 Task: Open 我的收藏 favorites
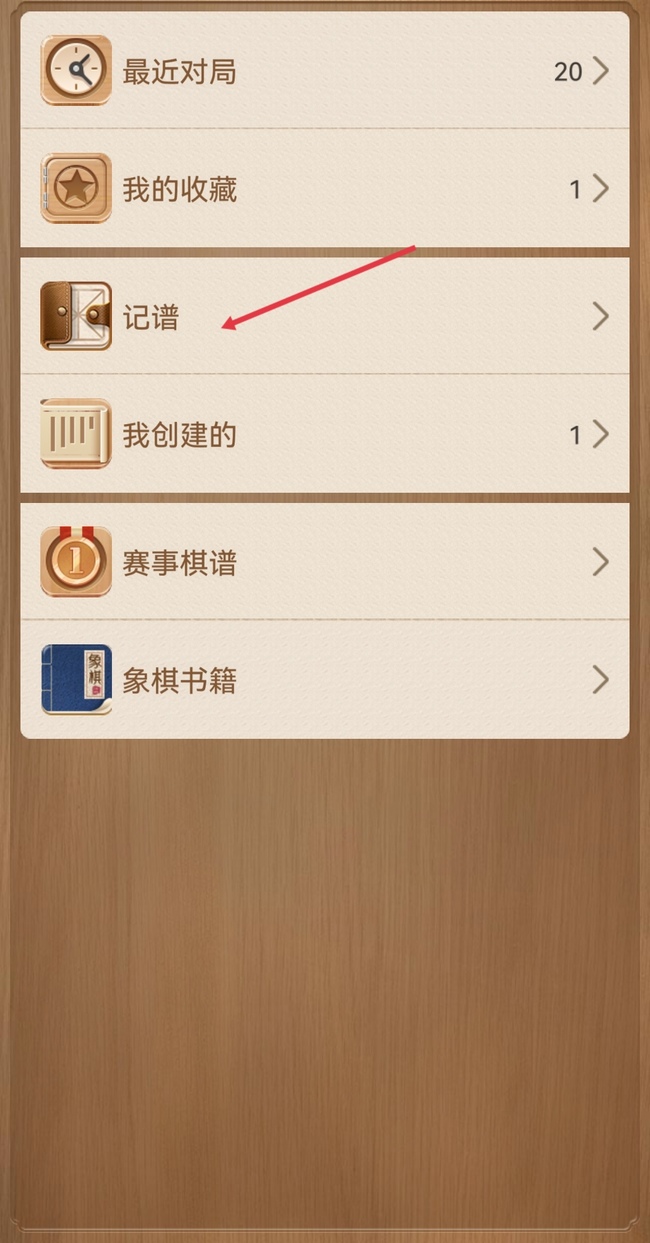325,188
